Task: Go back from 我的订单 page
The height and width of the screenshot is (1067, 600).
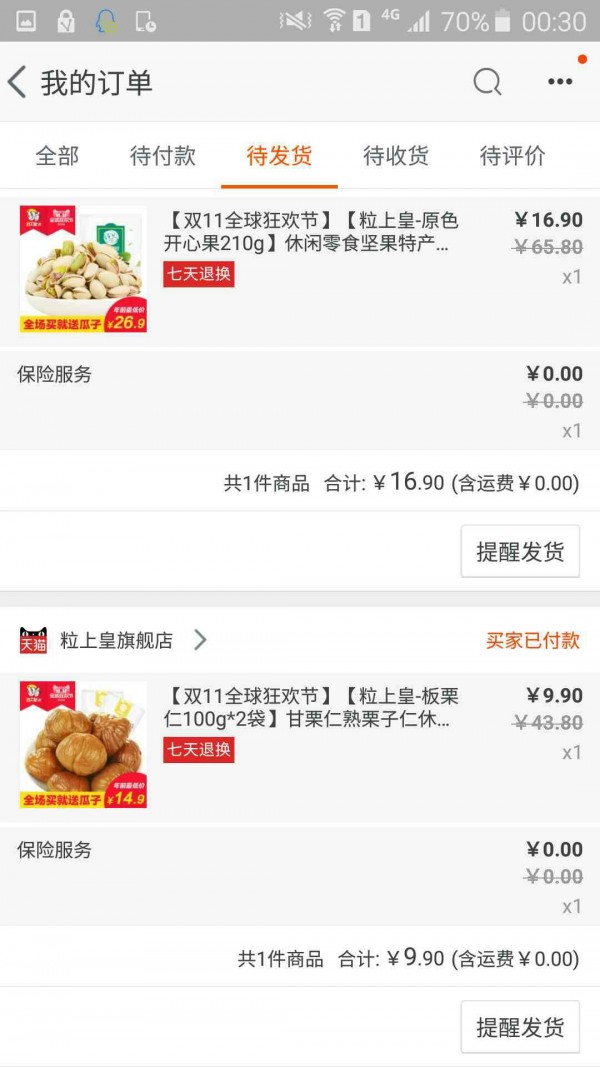Action: pyautogui.click(x=18, y=82)
